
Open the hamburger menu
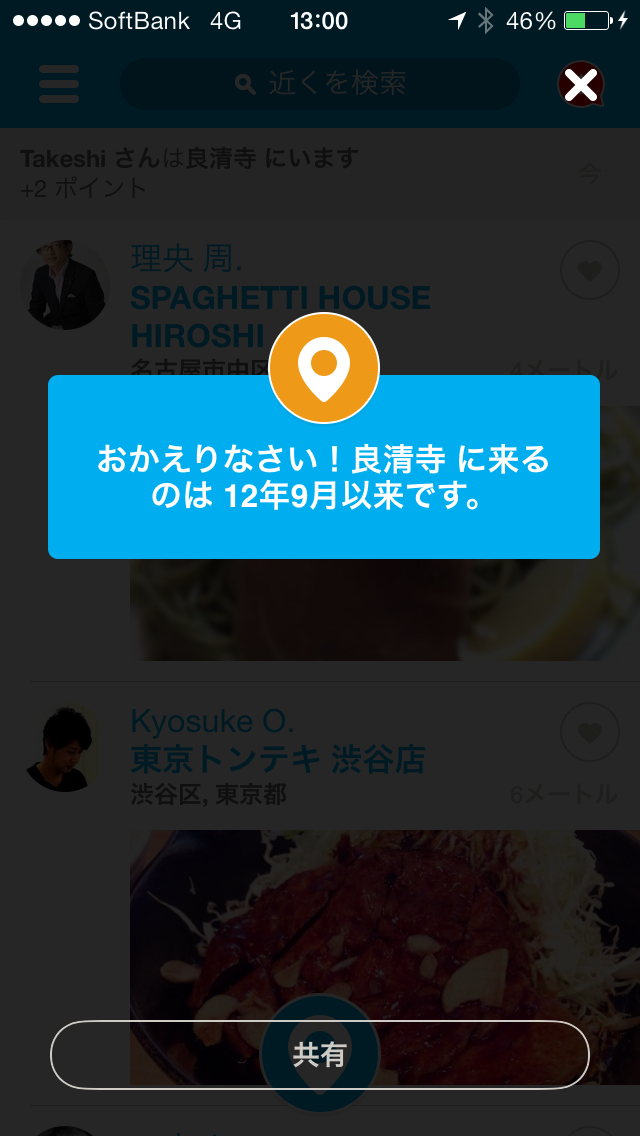pos(59,84)
